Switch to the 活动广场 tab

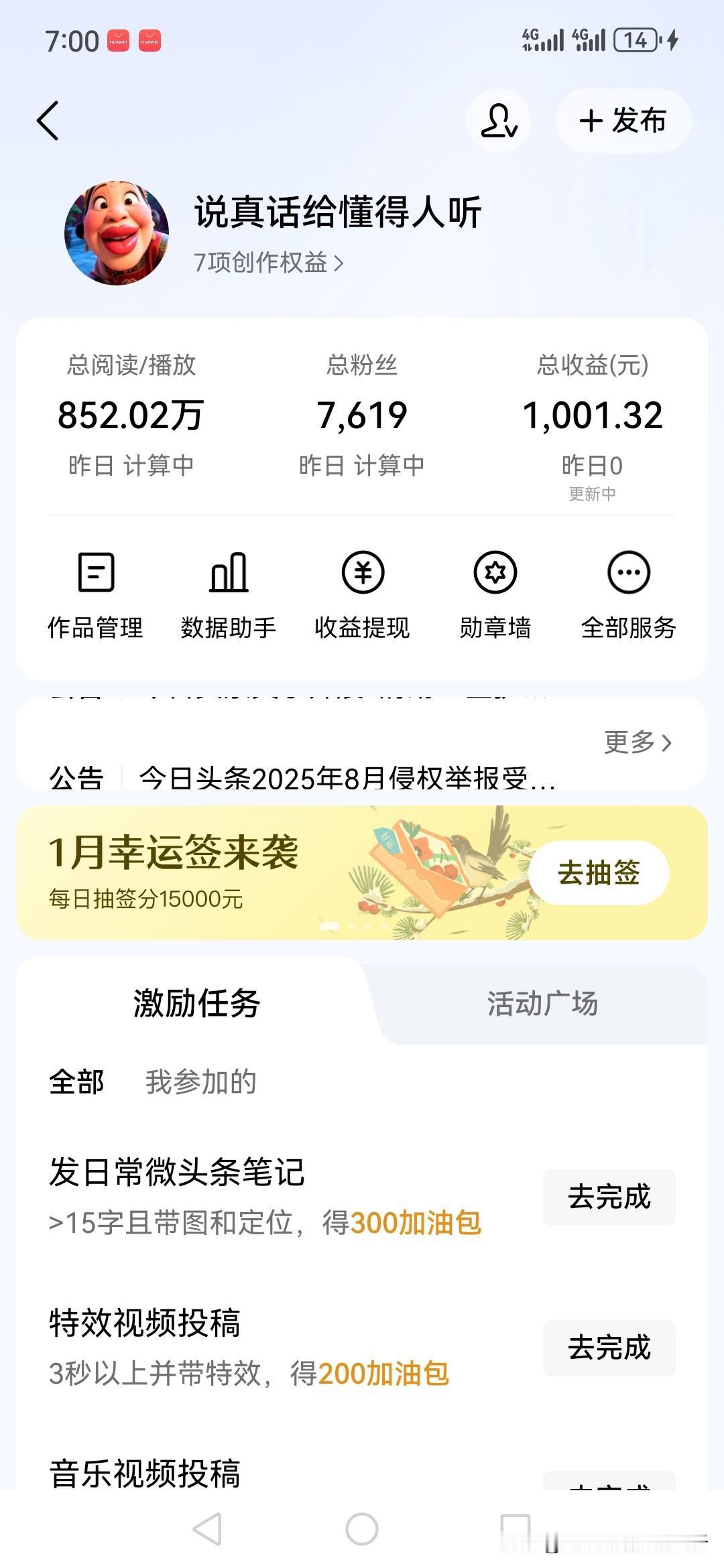coord(544,1005)
